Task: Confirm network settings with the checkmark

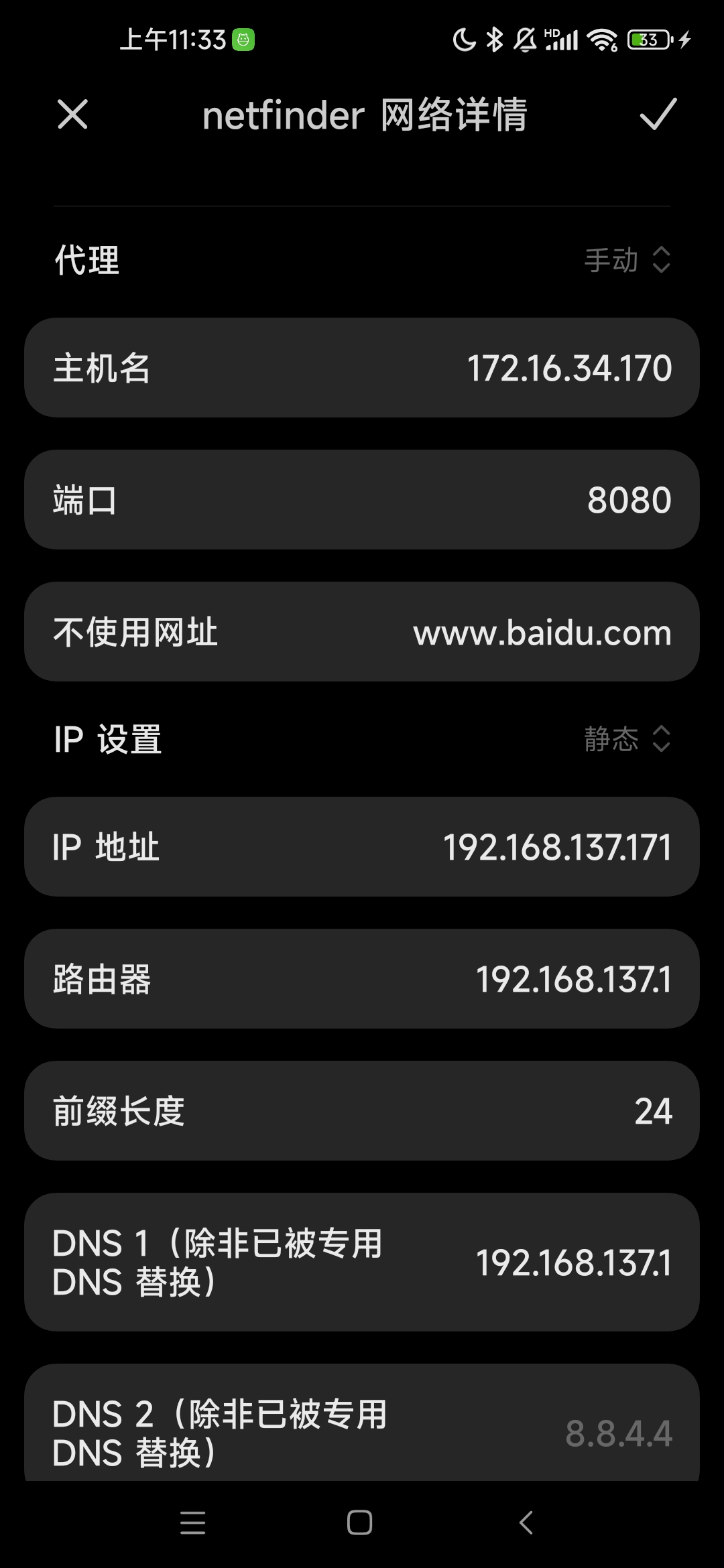Action: [x=658, y=115]
